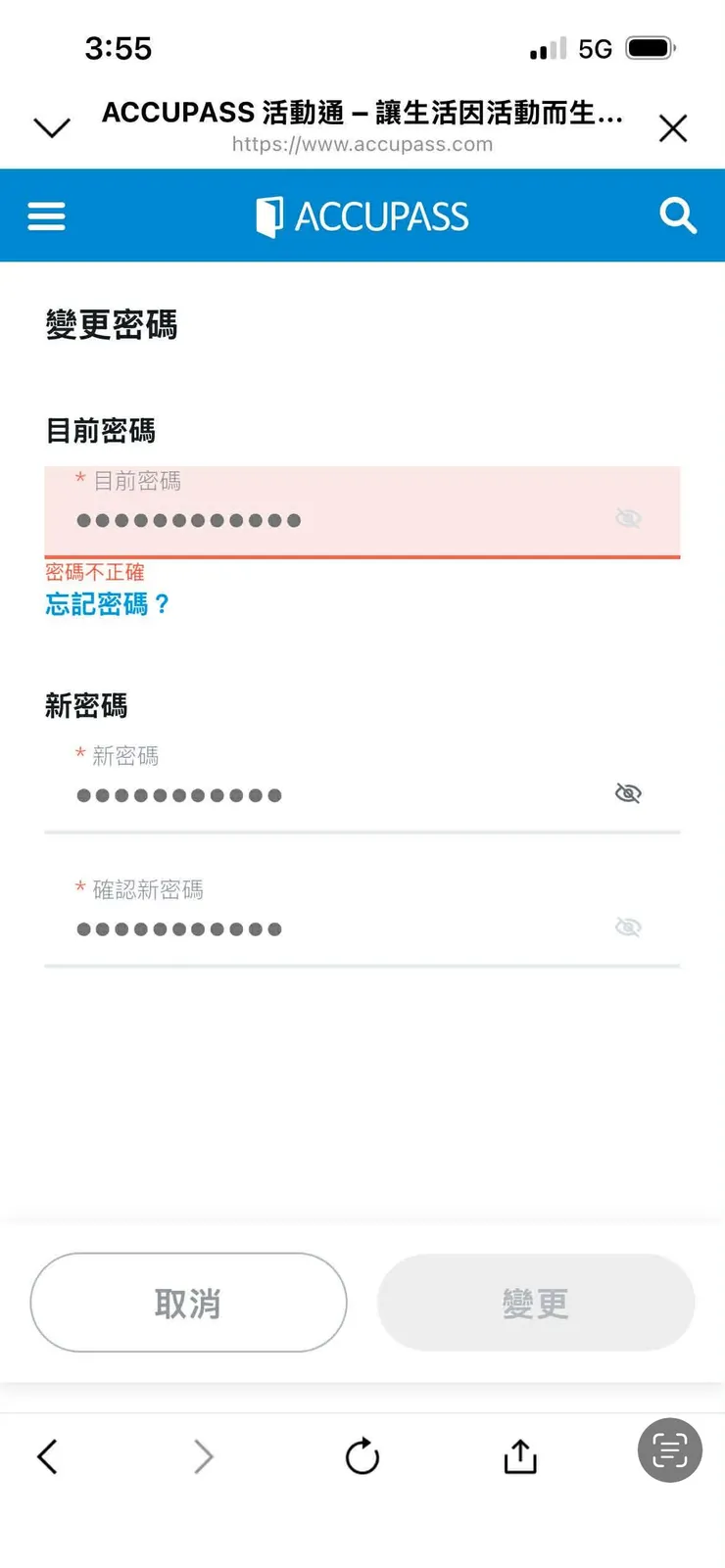
Task: Reload the ACCUPASS page
Action: [362, 1457]
